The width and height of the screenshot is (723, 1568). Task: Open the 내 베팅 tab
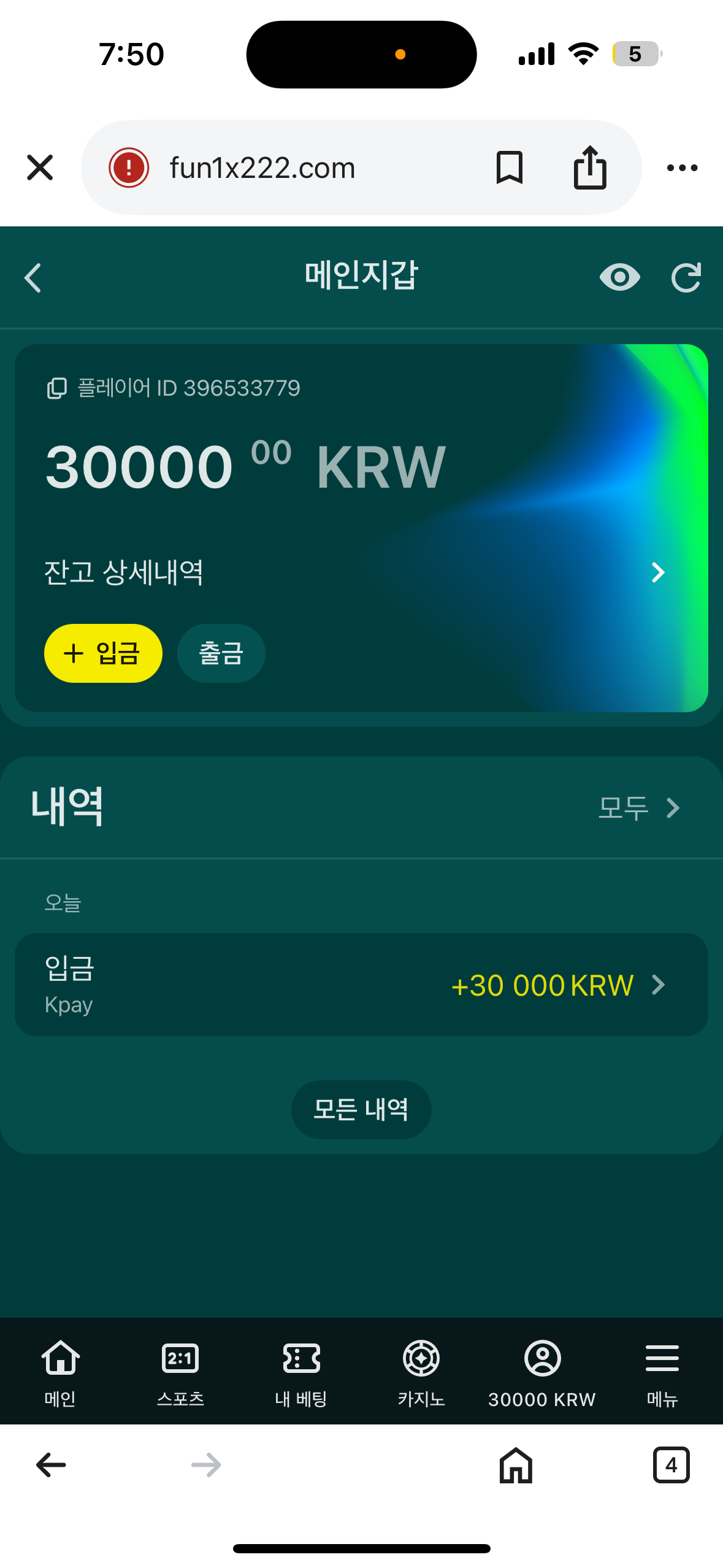(x=301, y=1372)
